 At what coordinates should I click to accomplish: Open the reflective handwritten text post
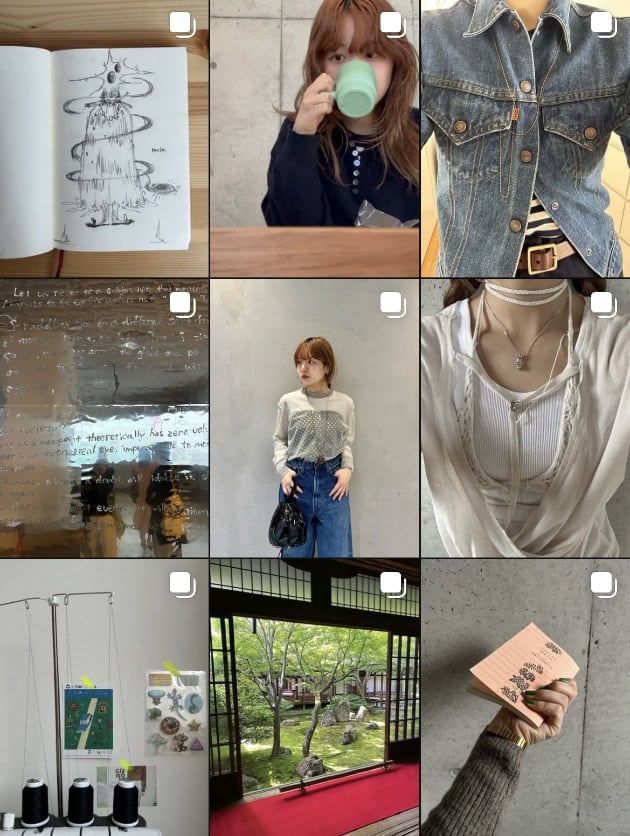104,418
